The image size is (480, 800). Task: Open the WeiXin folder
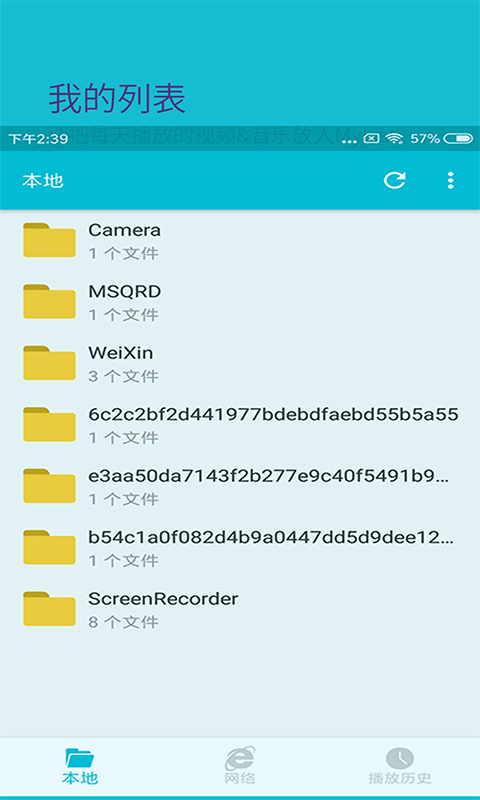(x=240, y=363)
